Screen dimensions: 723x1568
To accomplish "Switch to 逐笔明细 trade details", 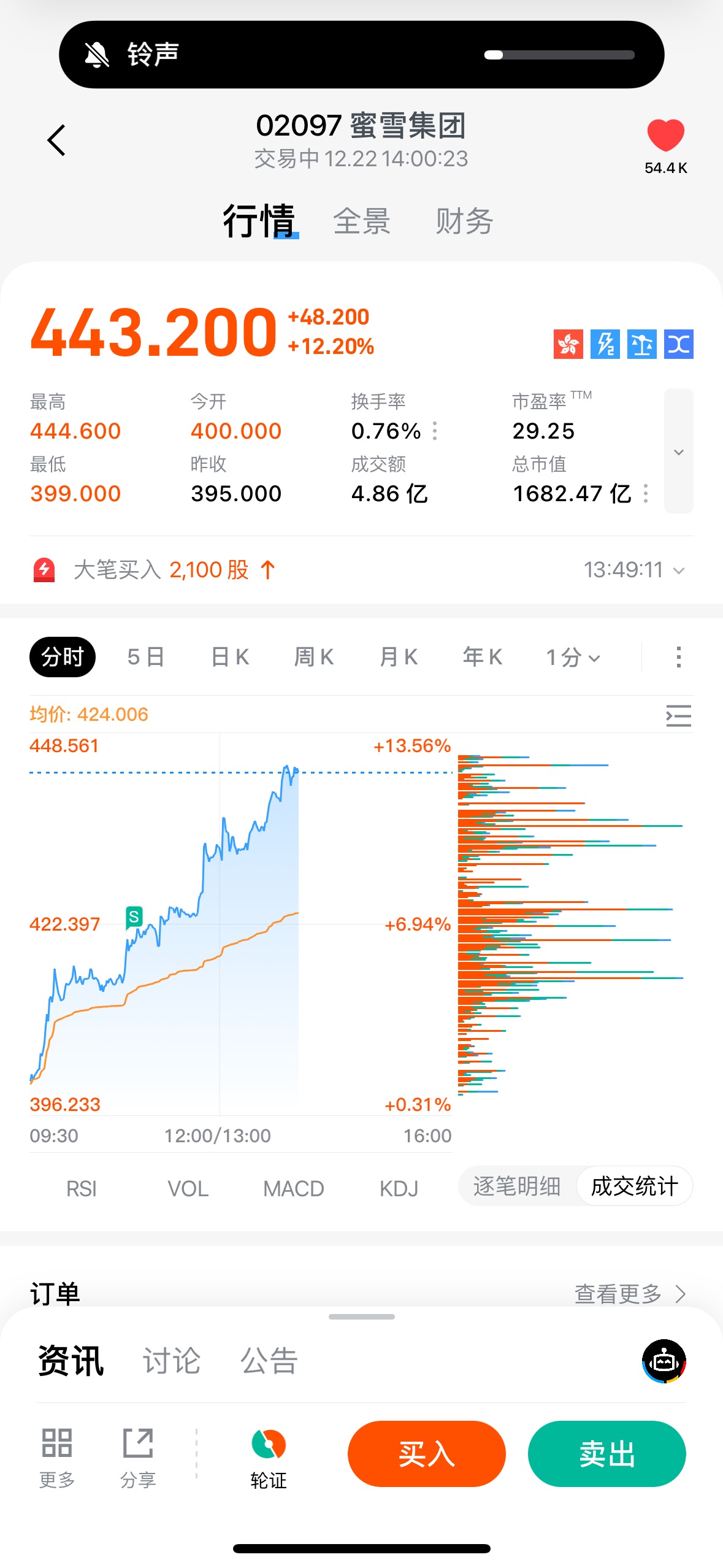I will pos(517,1186).
